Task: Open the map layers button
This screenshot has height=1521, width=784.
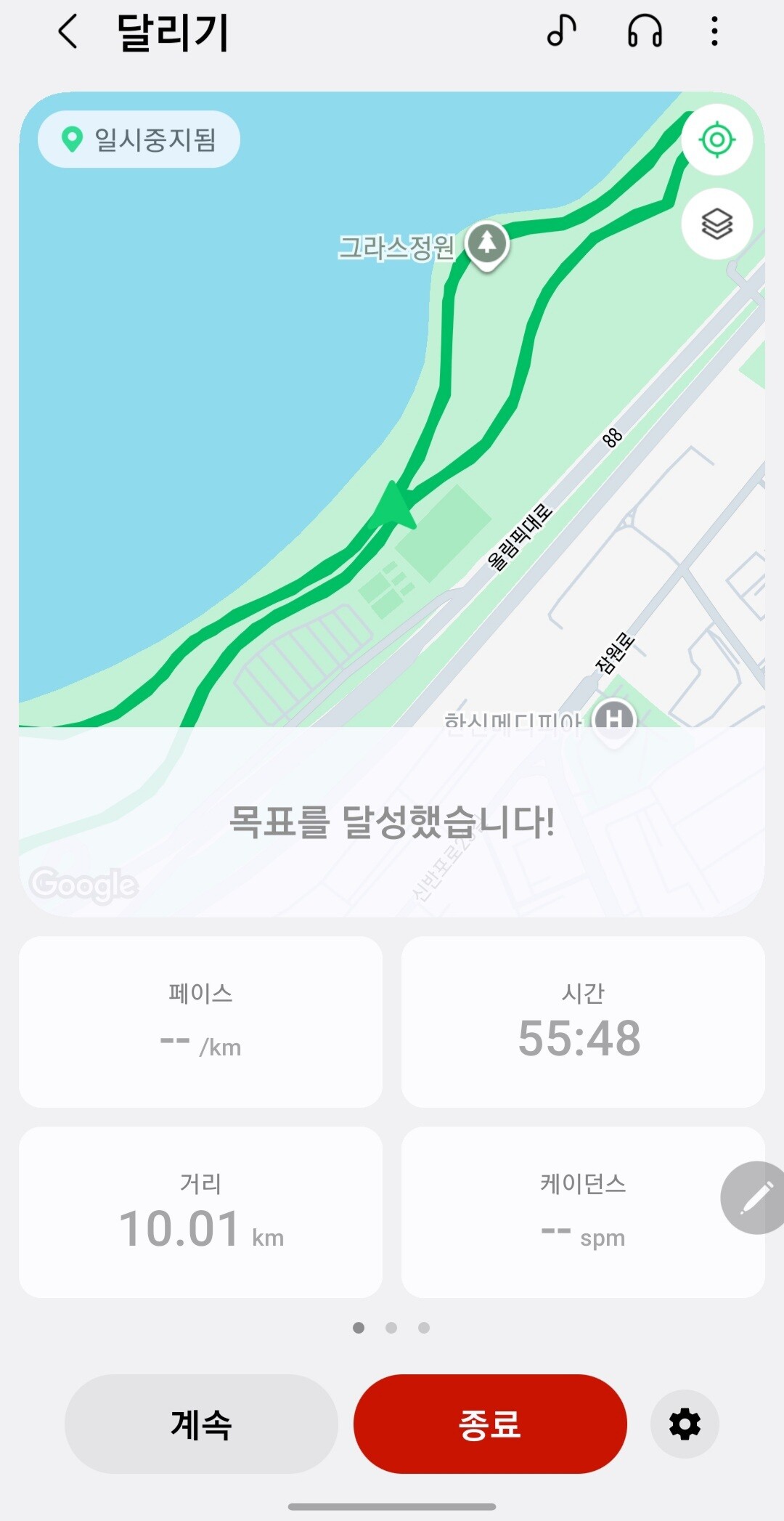Action: tap(717, 224)
